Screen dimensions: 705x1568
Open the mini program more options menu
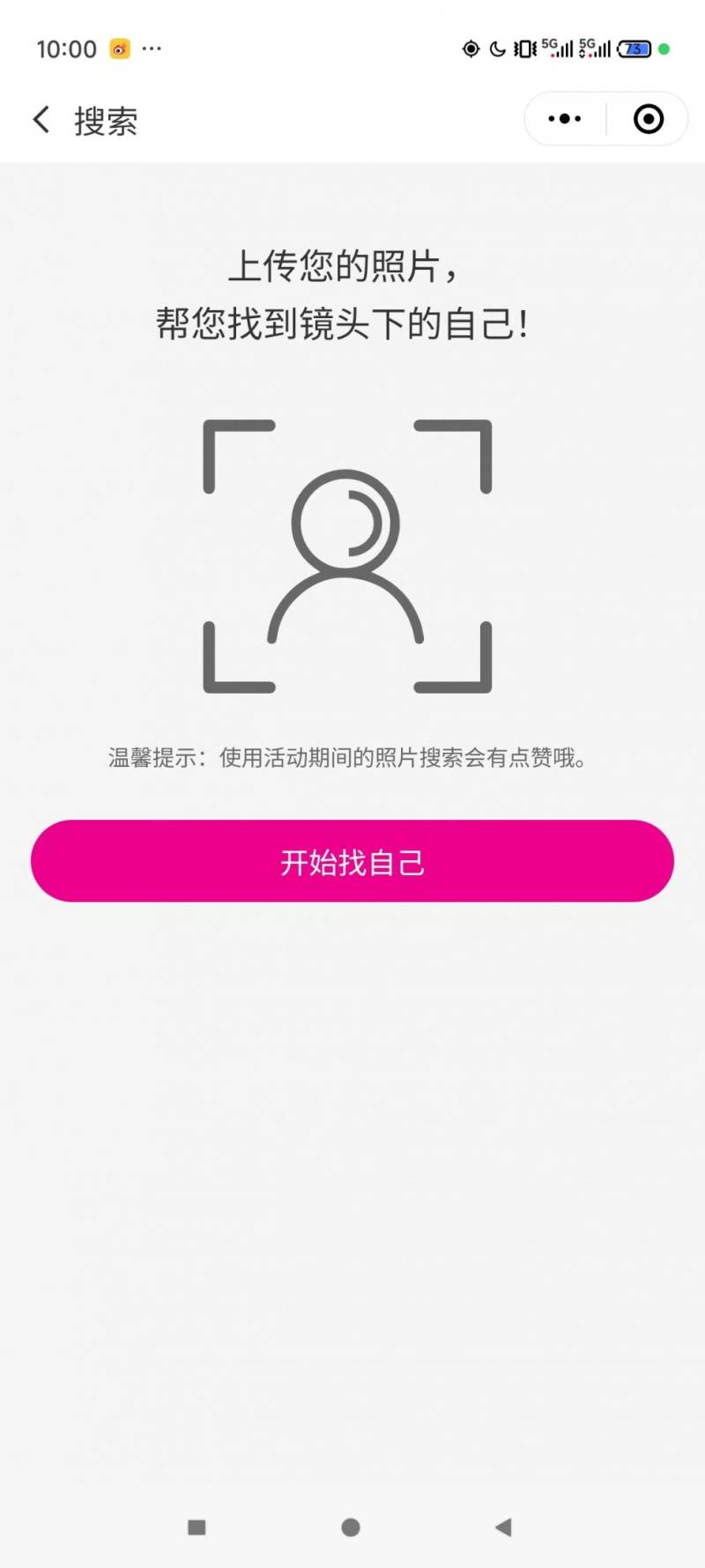[563, 118]
